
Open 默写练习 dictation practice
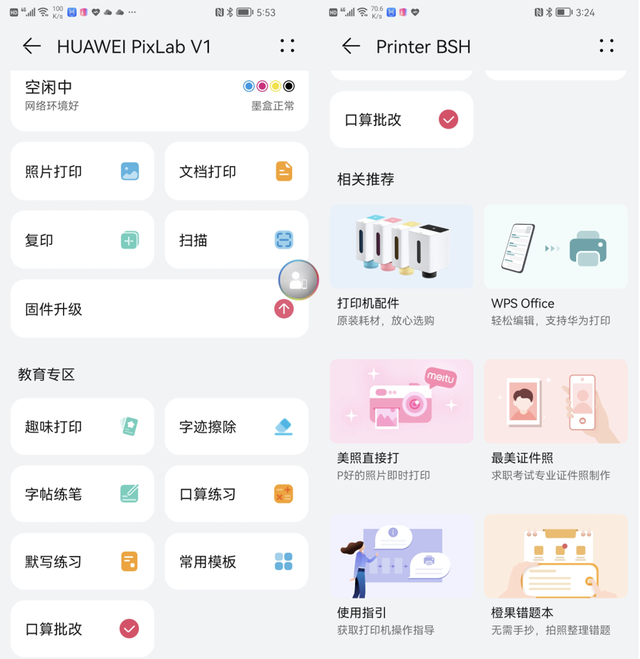82,561
